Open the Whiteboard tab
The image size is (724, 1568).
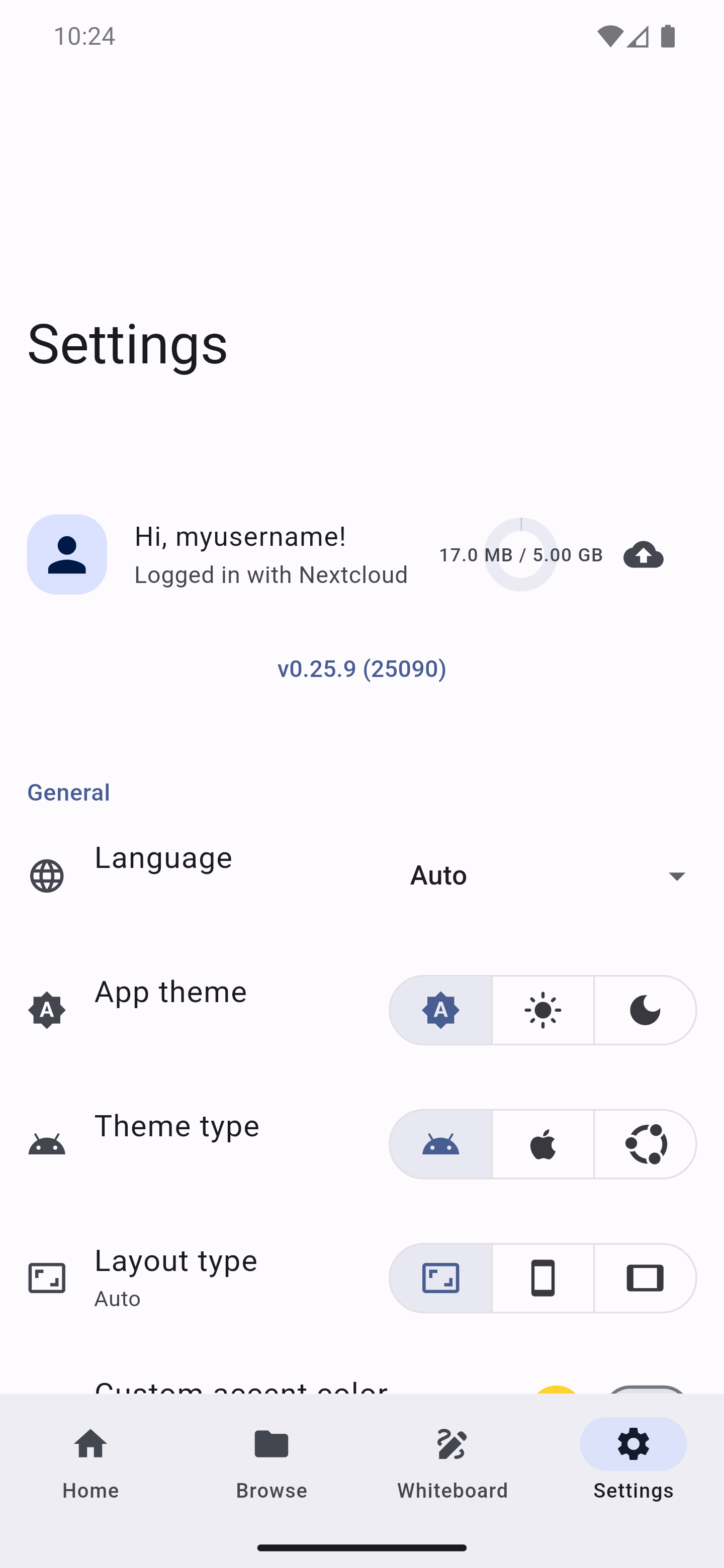tap(452, 1461)
